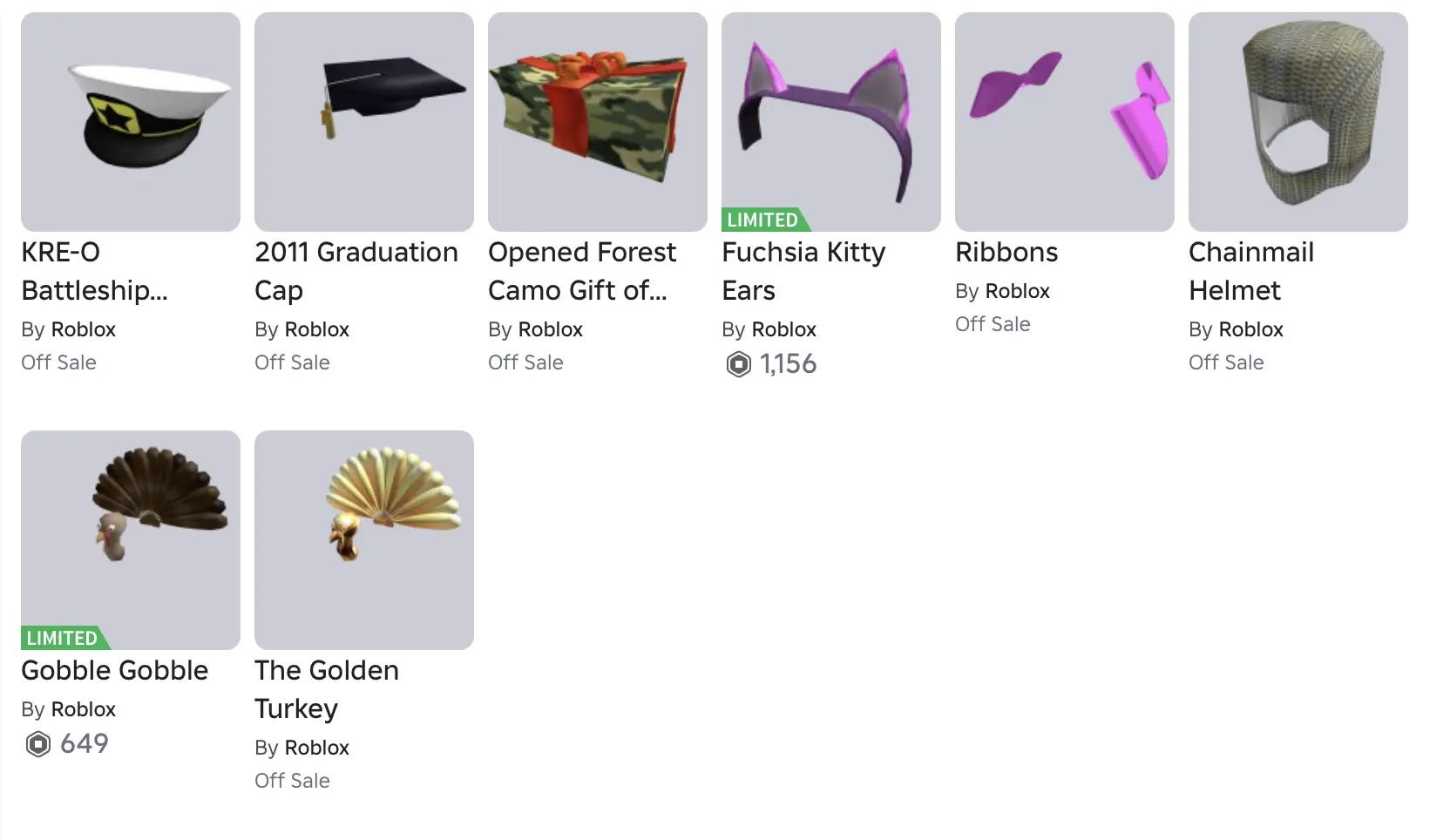Select The Golden Turkey item
Viewport: 1450px width, 840px height.
pyautogui.click(x=364, y=540)
